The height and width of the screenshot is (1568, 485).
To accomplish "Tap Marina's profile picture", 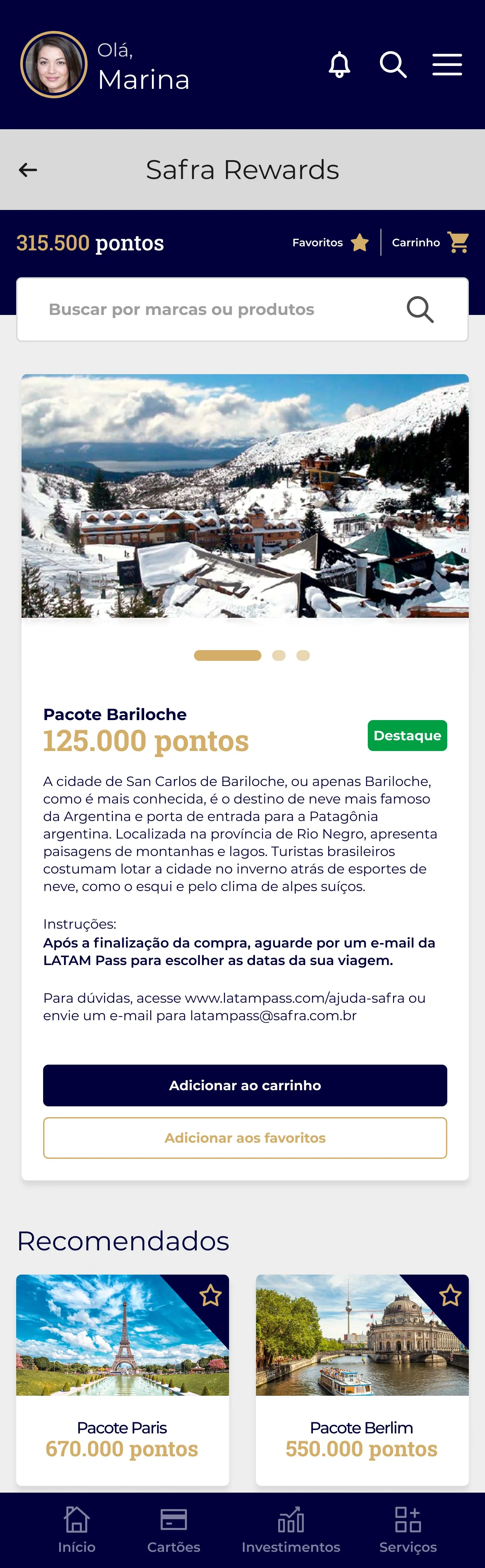I will click(x=54, y=65).
